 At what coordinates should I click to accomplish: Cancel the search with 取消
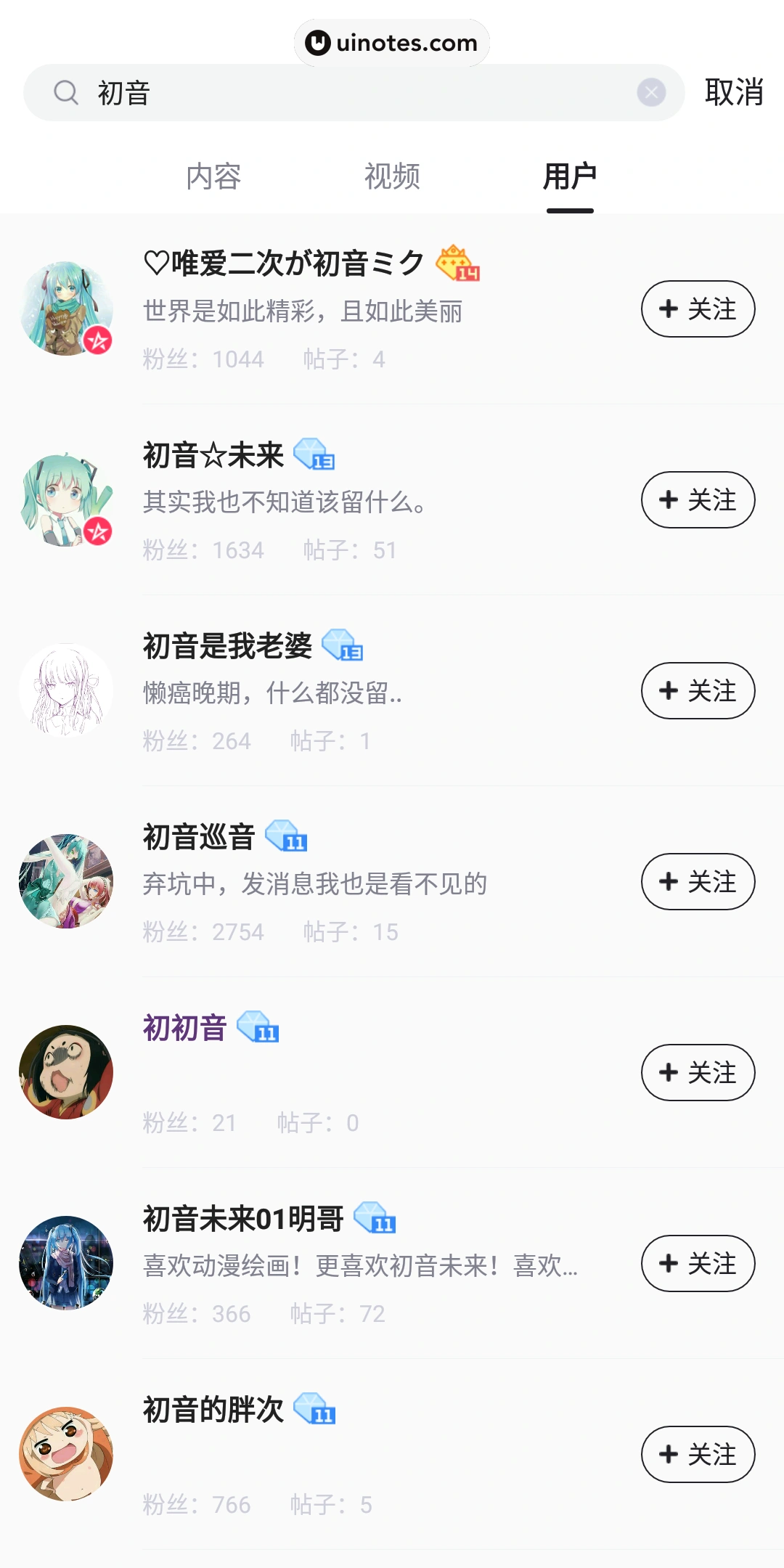tap(733, 93)
